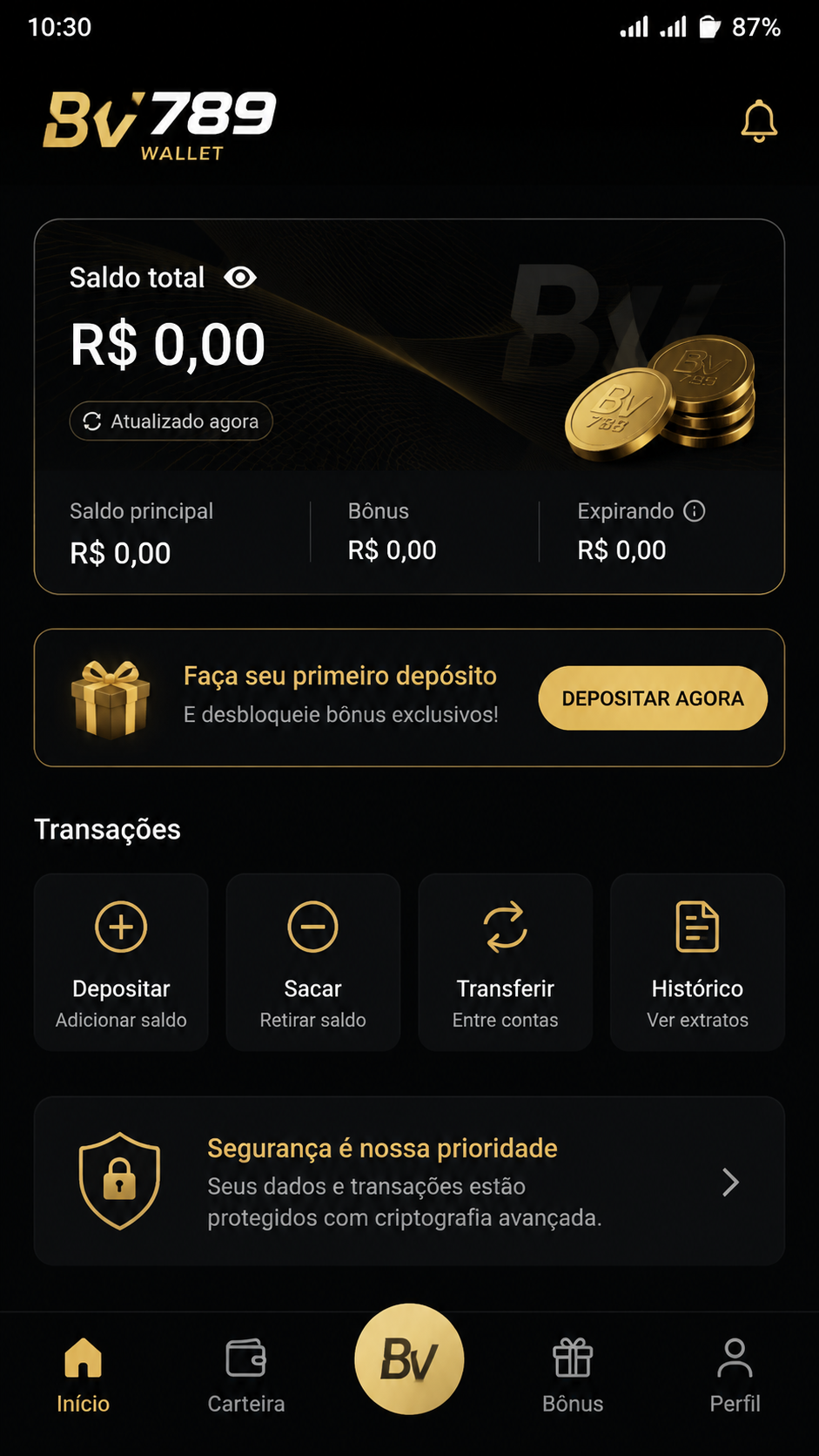Open Depositar to add balance
Screen dimensions: 819x1456
coord(121,962)
